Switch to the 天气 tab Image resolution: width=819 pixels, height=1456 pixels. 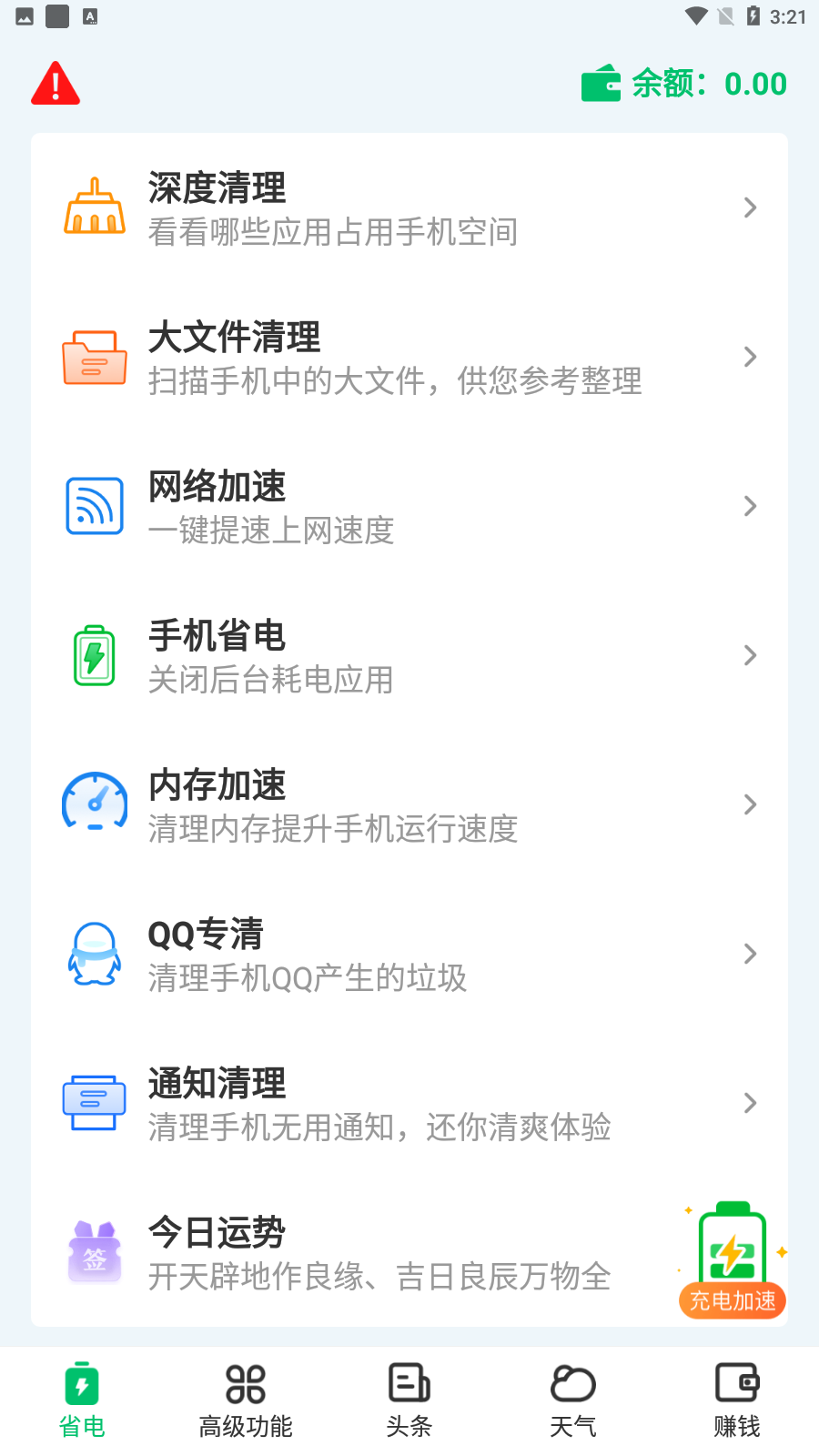click(x=572, y=1399)
